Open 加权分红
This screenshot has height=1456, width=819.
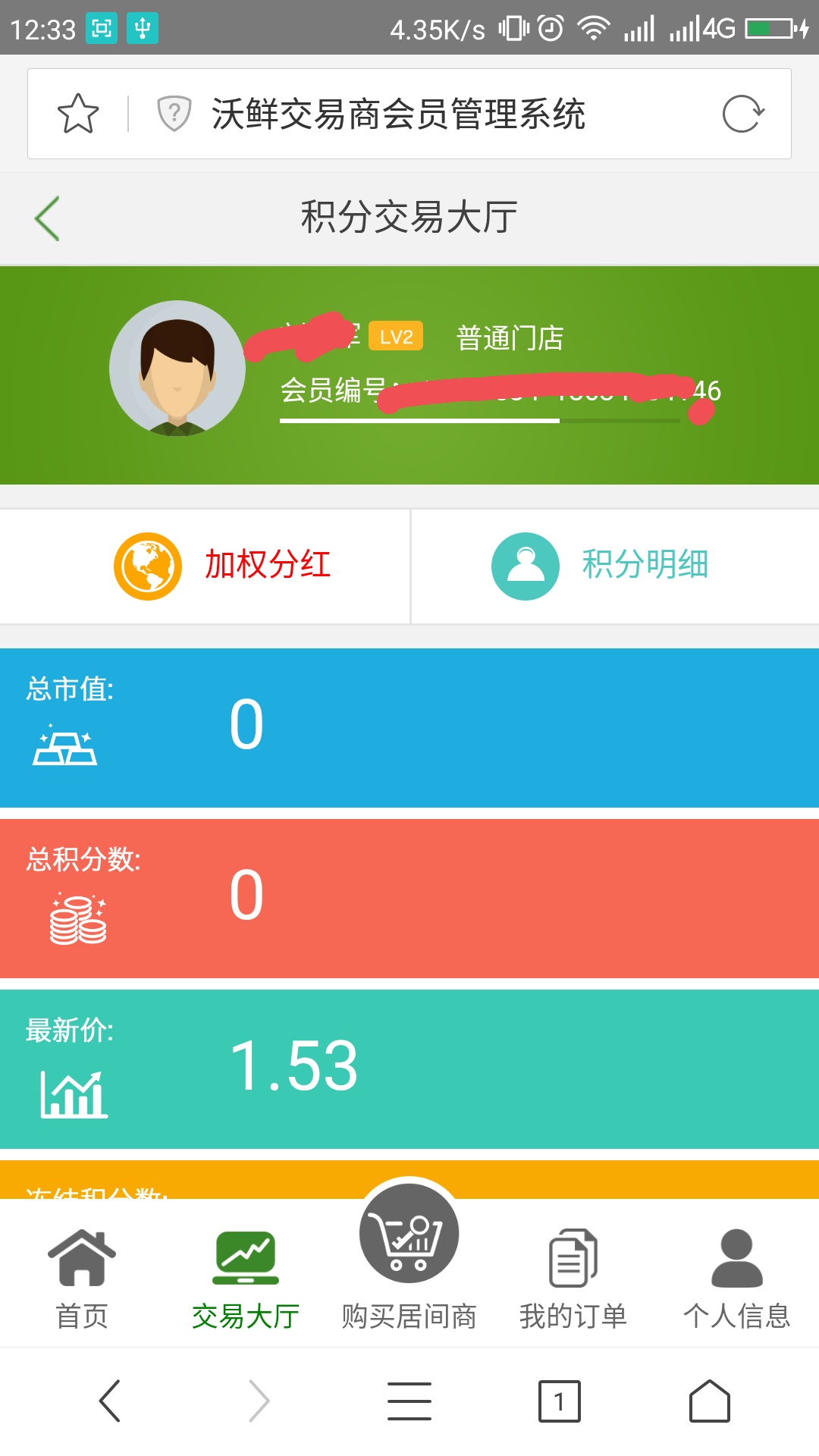[222, 566]
